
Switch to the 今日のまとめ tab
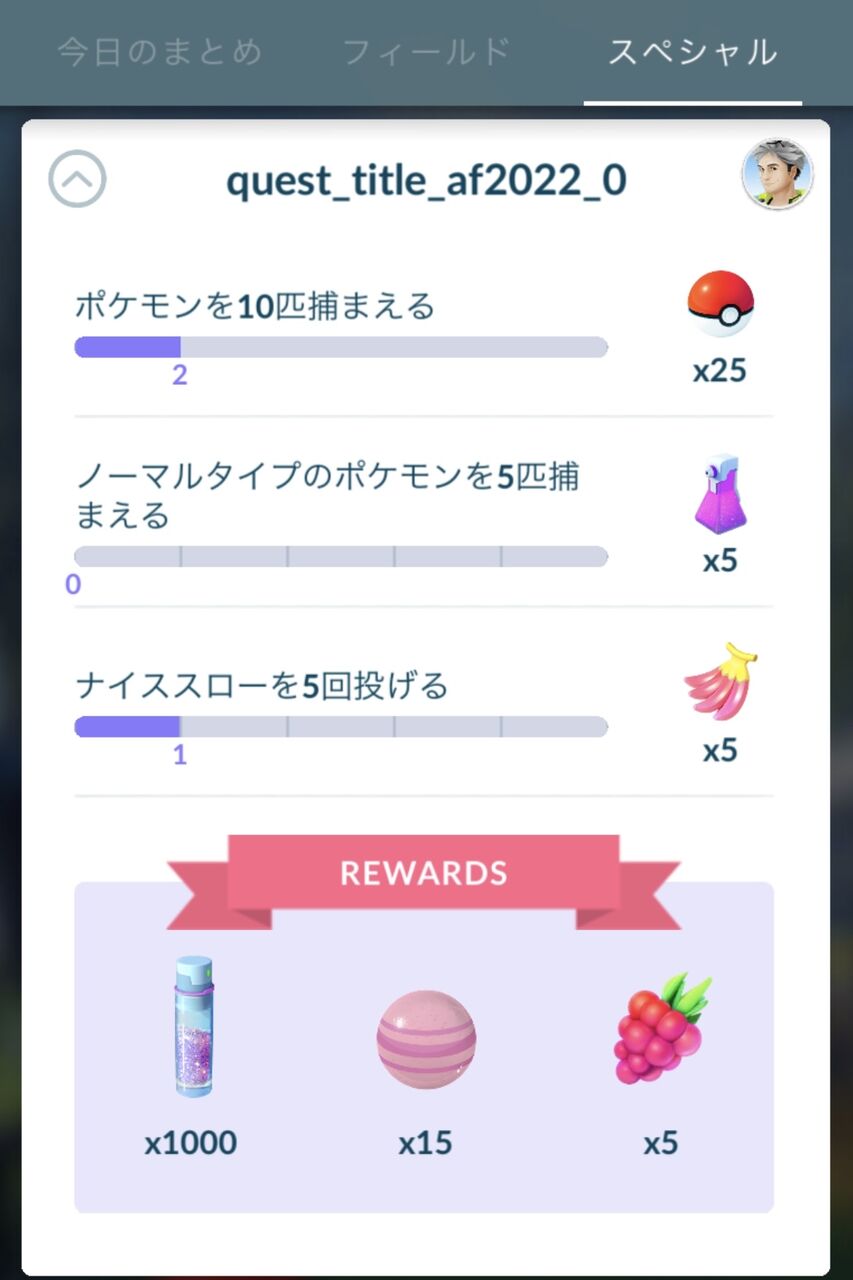tap(160, 52)
